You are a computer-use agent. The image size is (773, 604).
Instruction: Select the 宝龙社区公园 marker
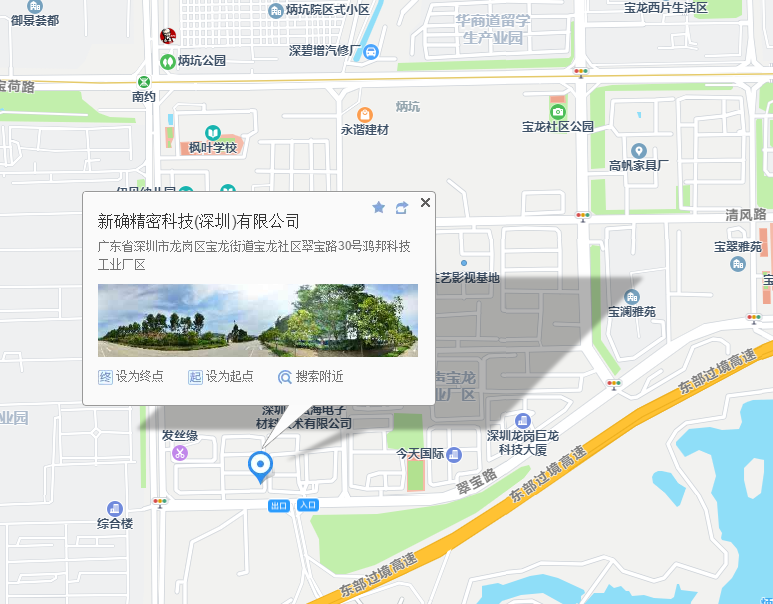click(x=557, y=111)
